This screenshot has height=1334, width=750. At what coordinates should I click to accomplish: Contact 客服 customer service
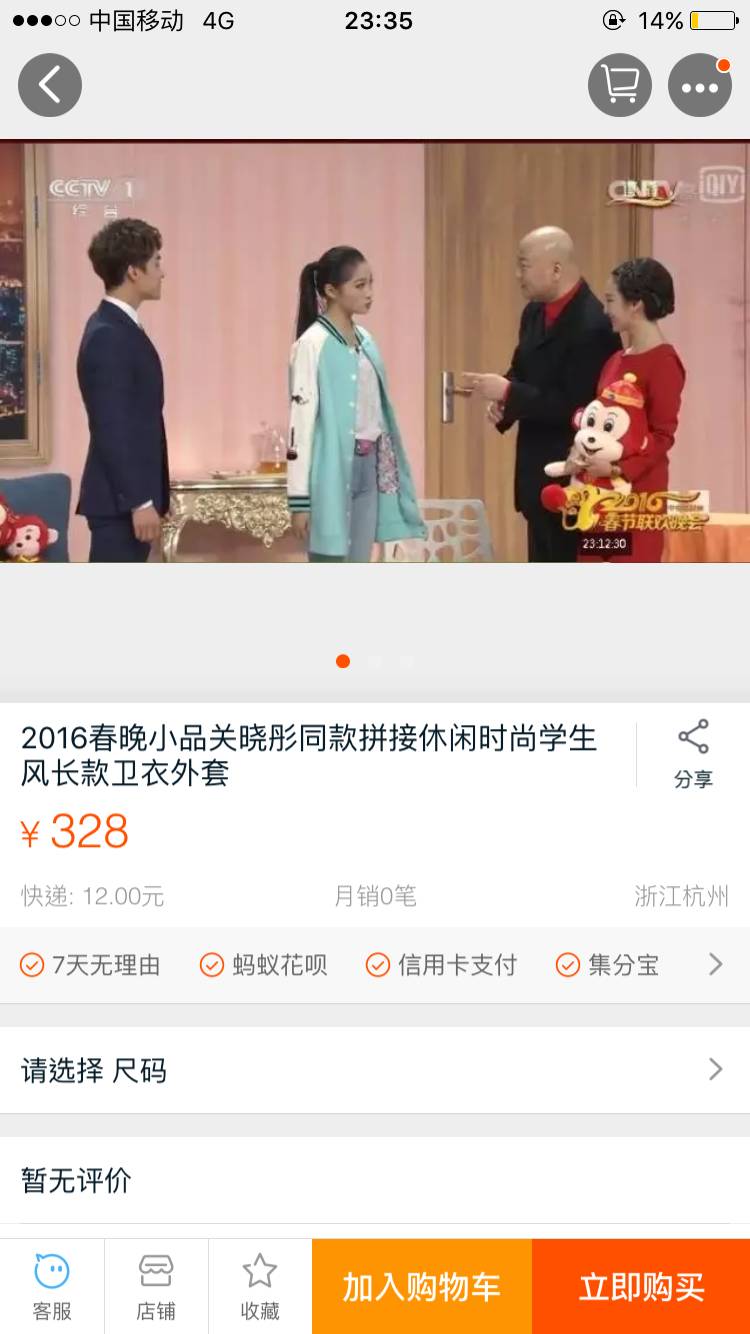(x=52, y=1286)
